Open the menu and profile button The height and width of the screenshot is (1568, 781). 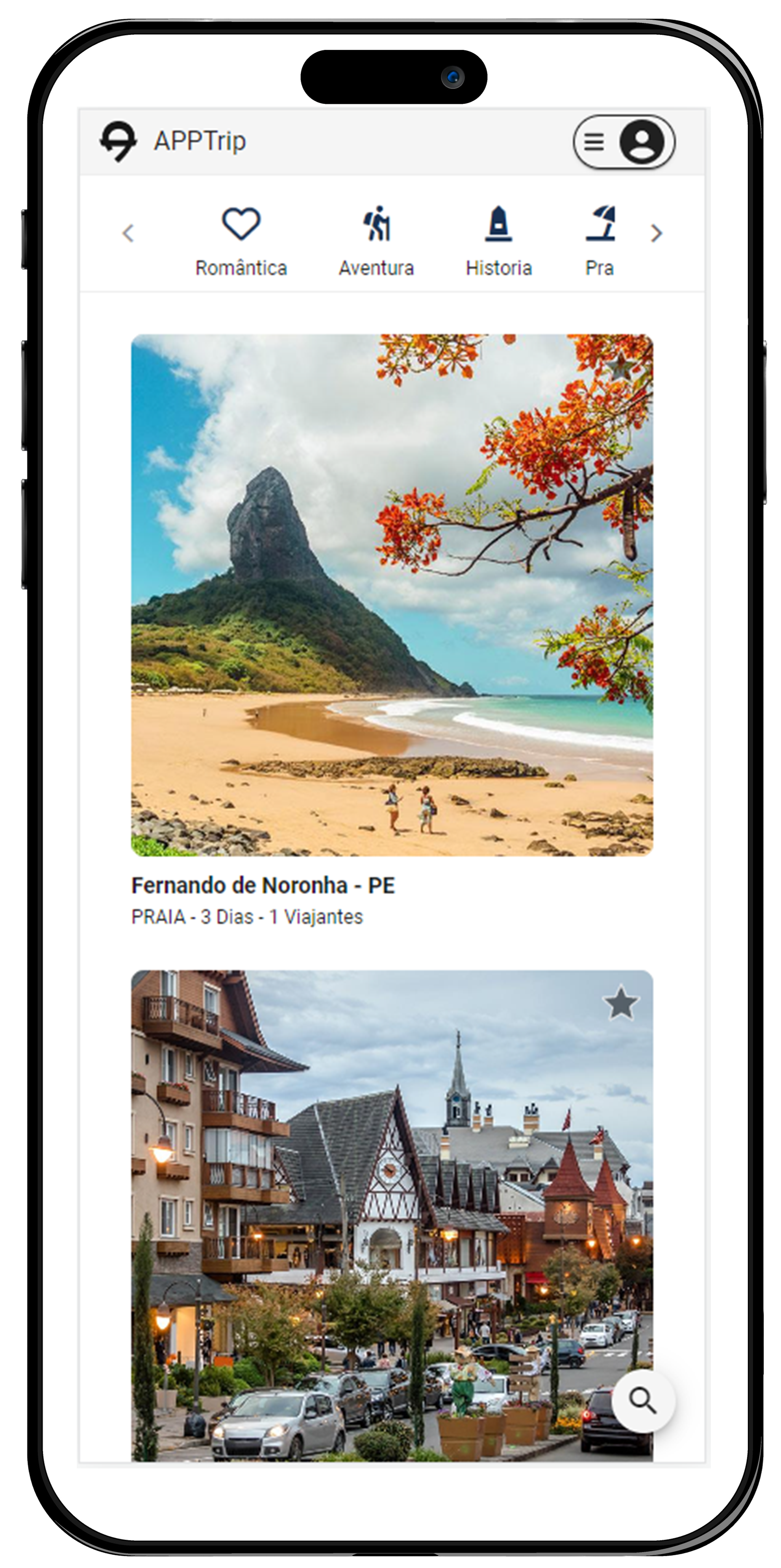pos(623,142)
